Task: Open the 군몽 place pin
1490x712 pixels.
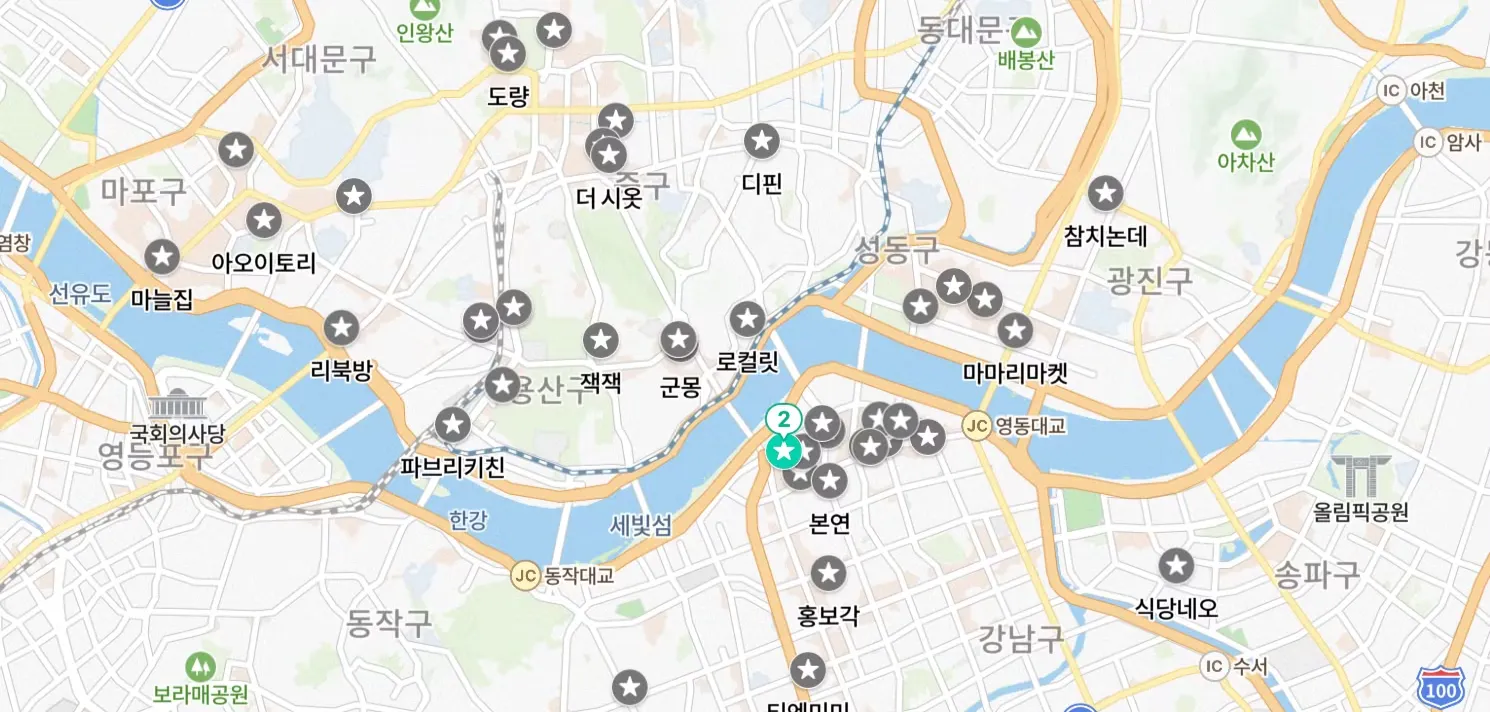Action: [679, 340]
